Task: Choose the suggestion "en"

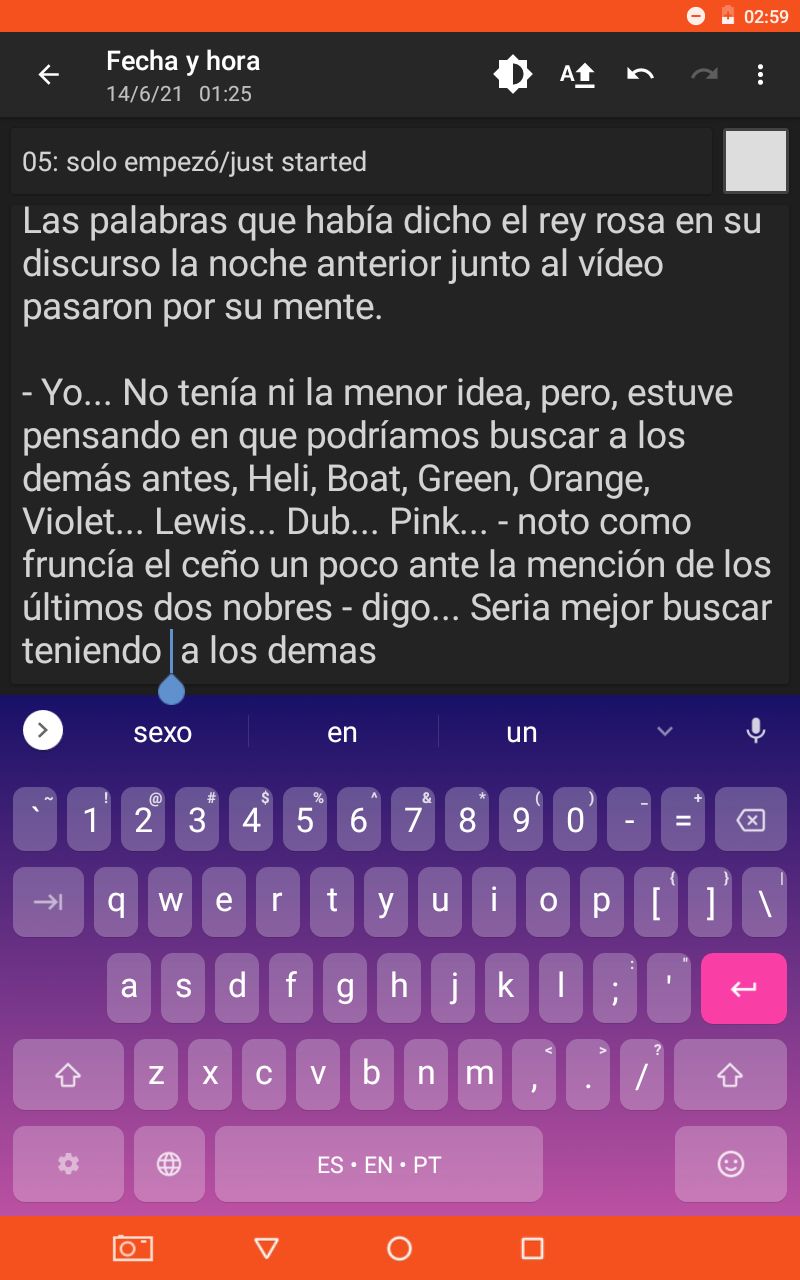Action: tap(342, 733)
